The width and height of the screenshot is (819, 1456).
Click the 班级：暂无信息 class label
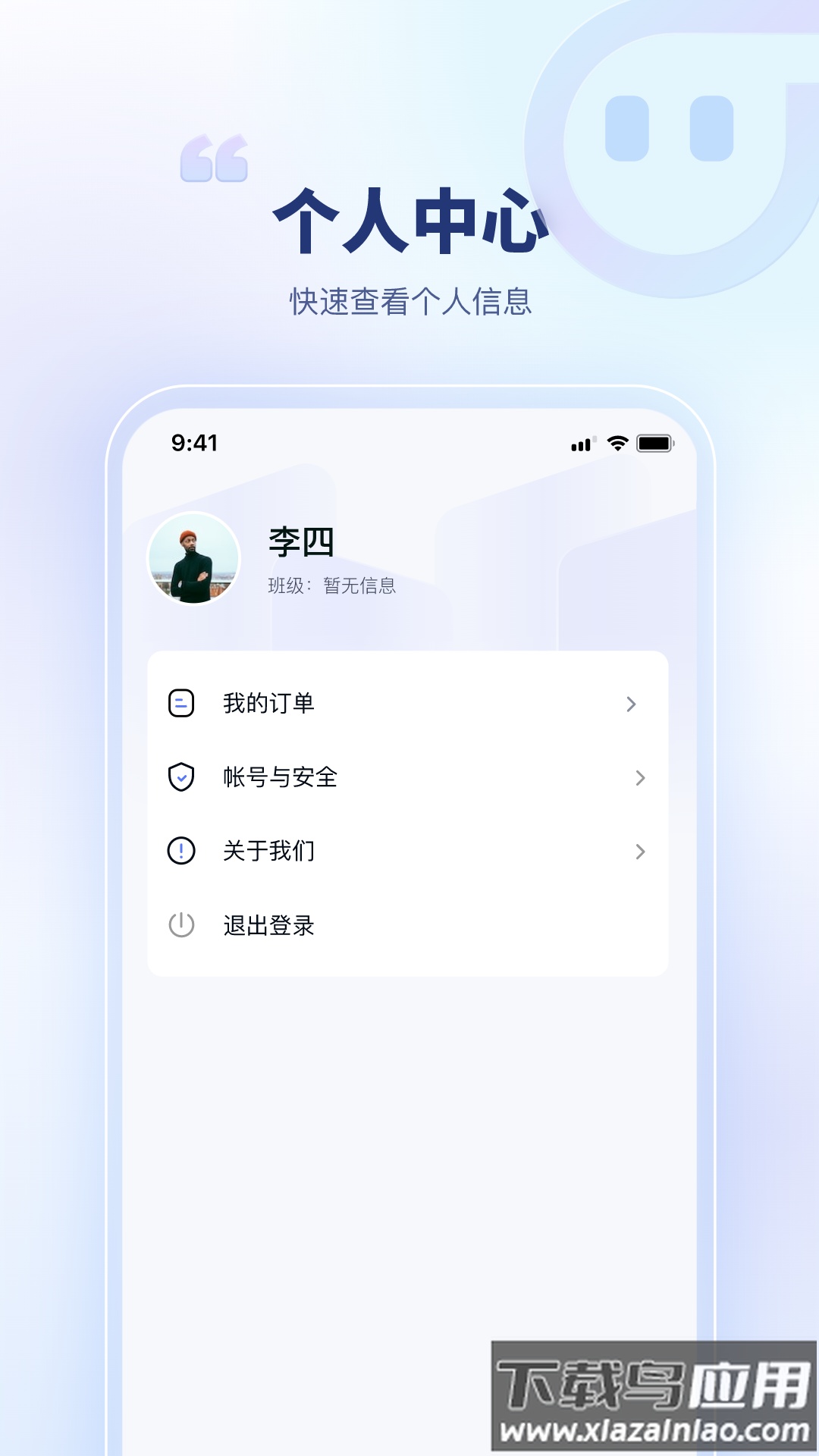point(331,584)
